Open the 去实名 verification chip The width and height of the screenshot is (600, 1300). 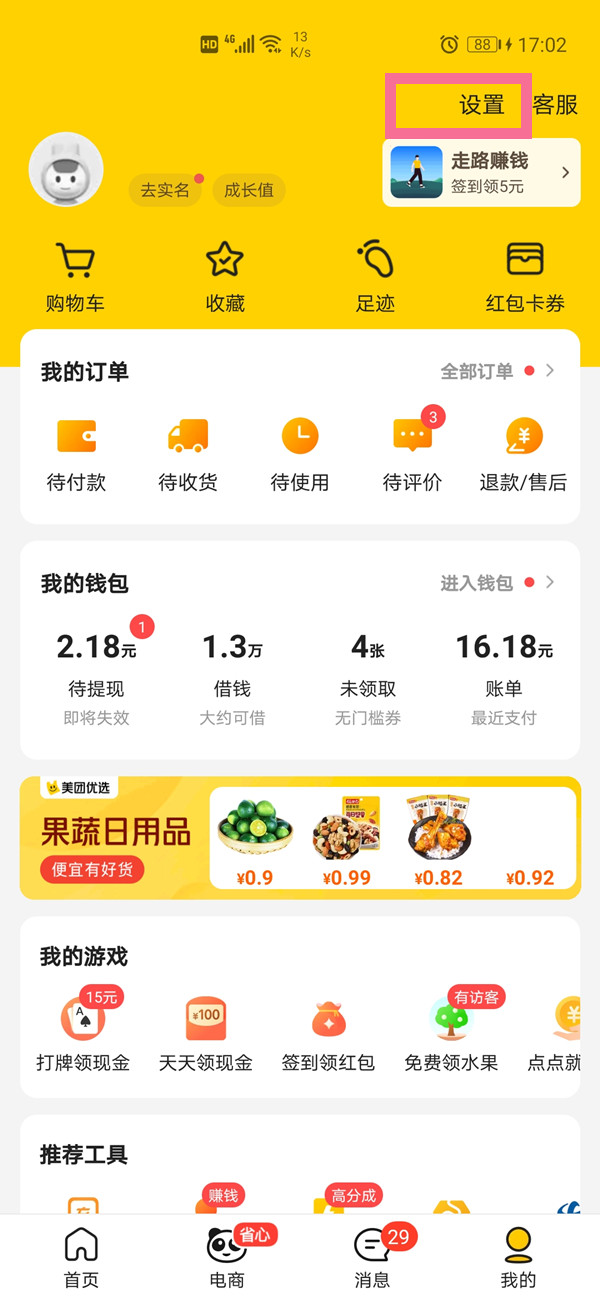pyautogui.click(x=165, y=190)
